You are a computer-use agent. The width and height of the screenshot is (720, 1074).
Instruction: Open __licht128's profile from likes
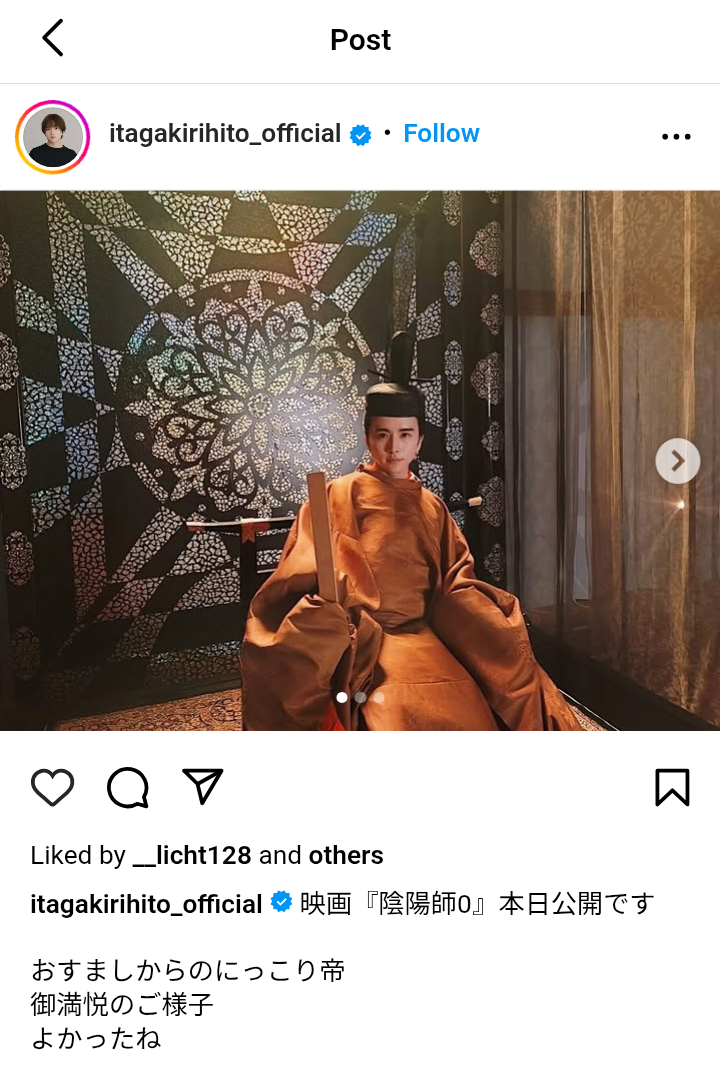pos(192,856)
